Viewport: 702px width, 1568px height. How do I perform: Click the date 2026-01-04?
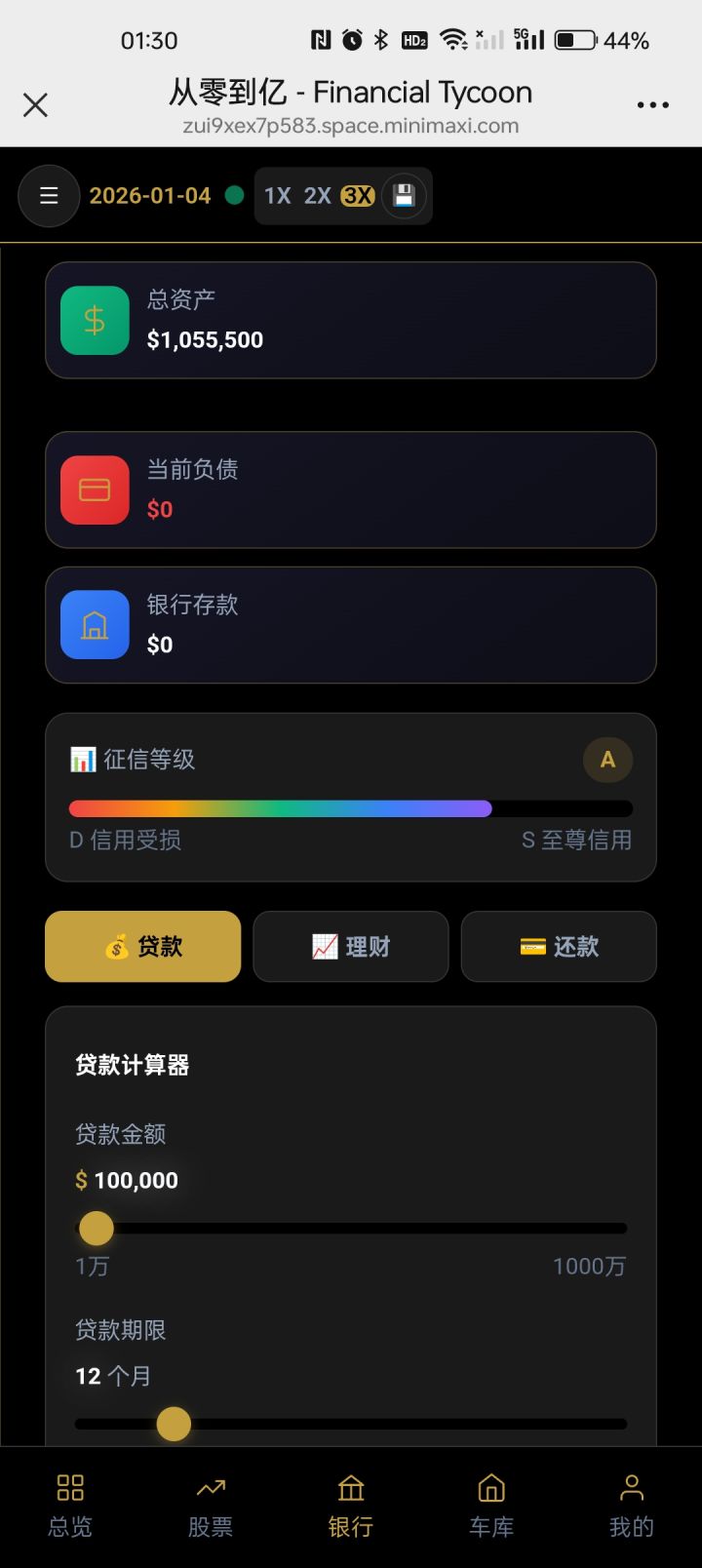[151, 195]
